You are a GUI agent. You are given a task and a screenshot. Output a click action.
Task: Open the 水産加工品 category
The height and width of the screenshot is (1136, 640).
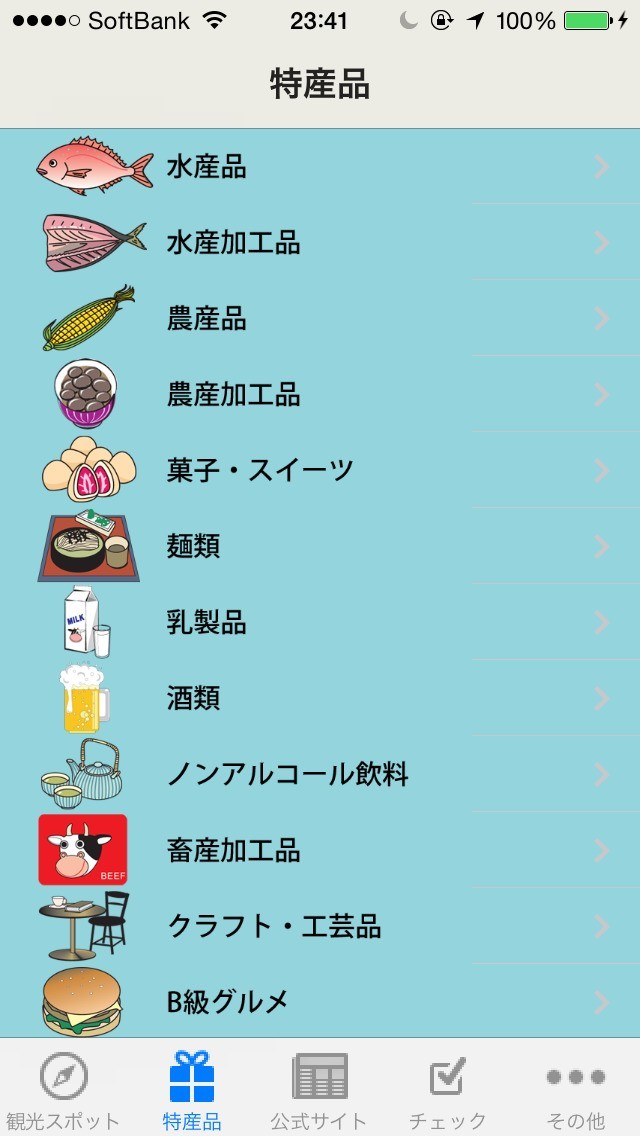[x=320, y=243]
